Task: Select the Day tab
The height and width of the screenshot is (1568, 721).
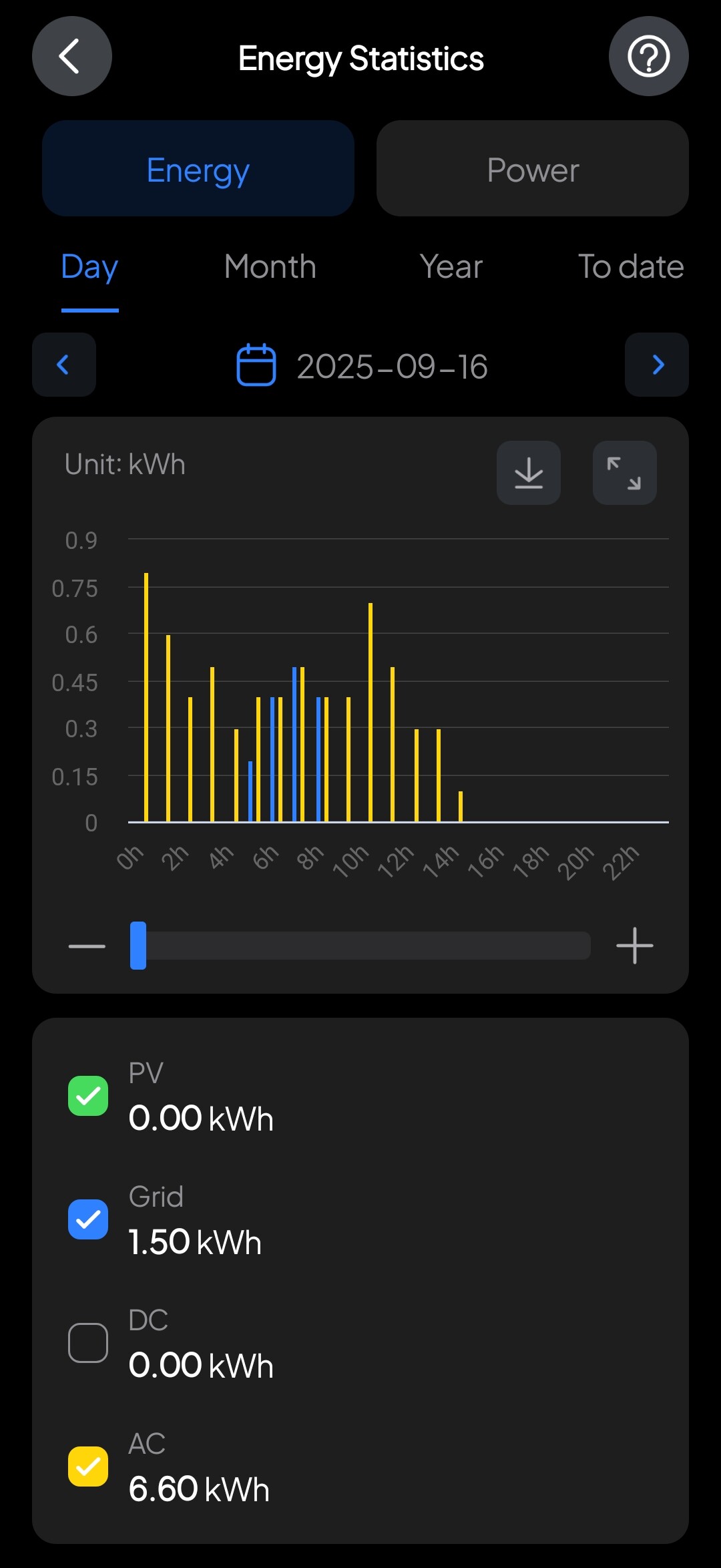Action: click(x=89, y=267)
